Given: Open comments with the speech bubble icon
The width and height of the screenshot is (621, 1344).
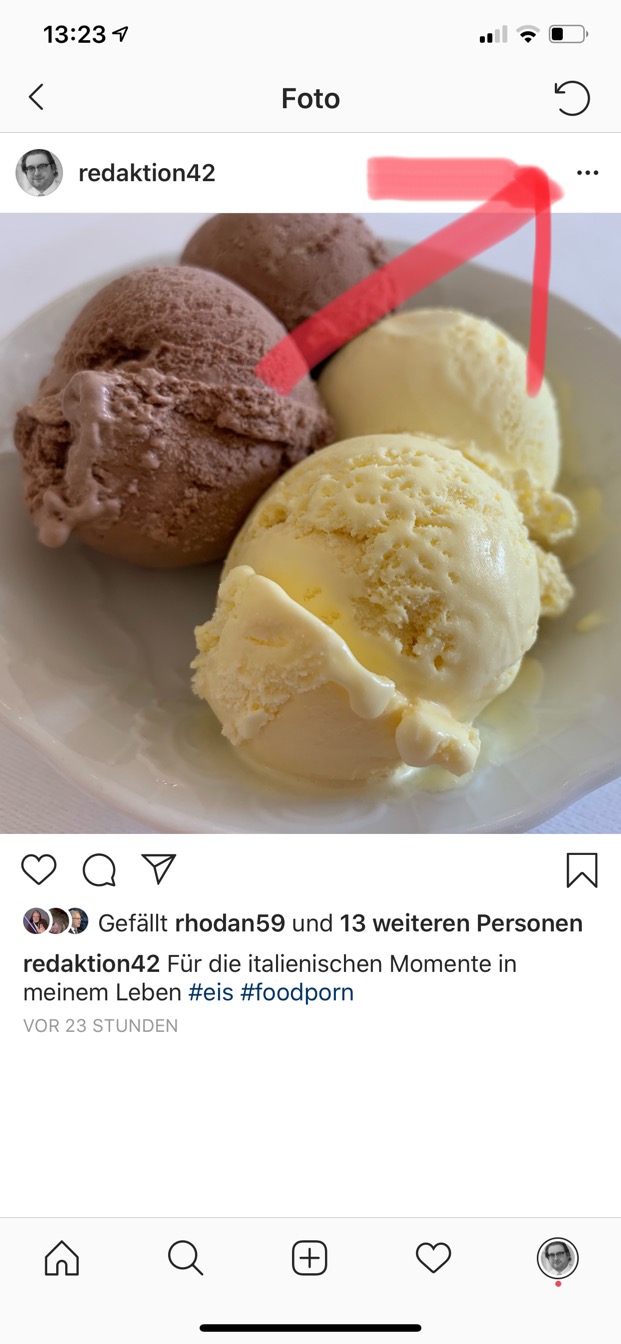Looking at the screenshot, I should coord(99,869).
